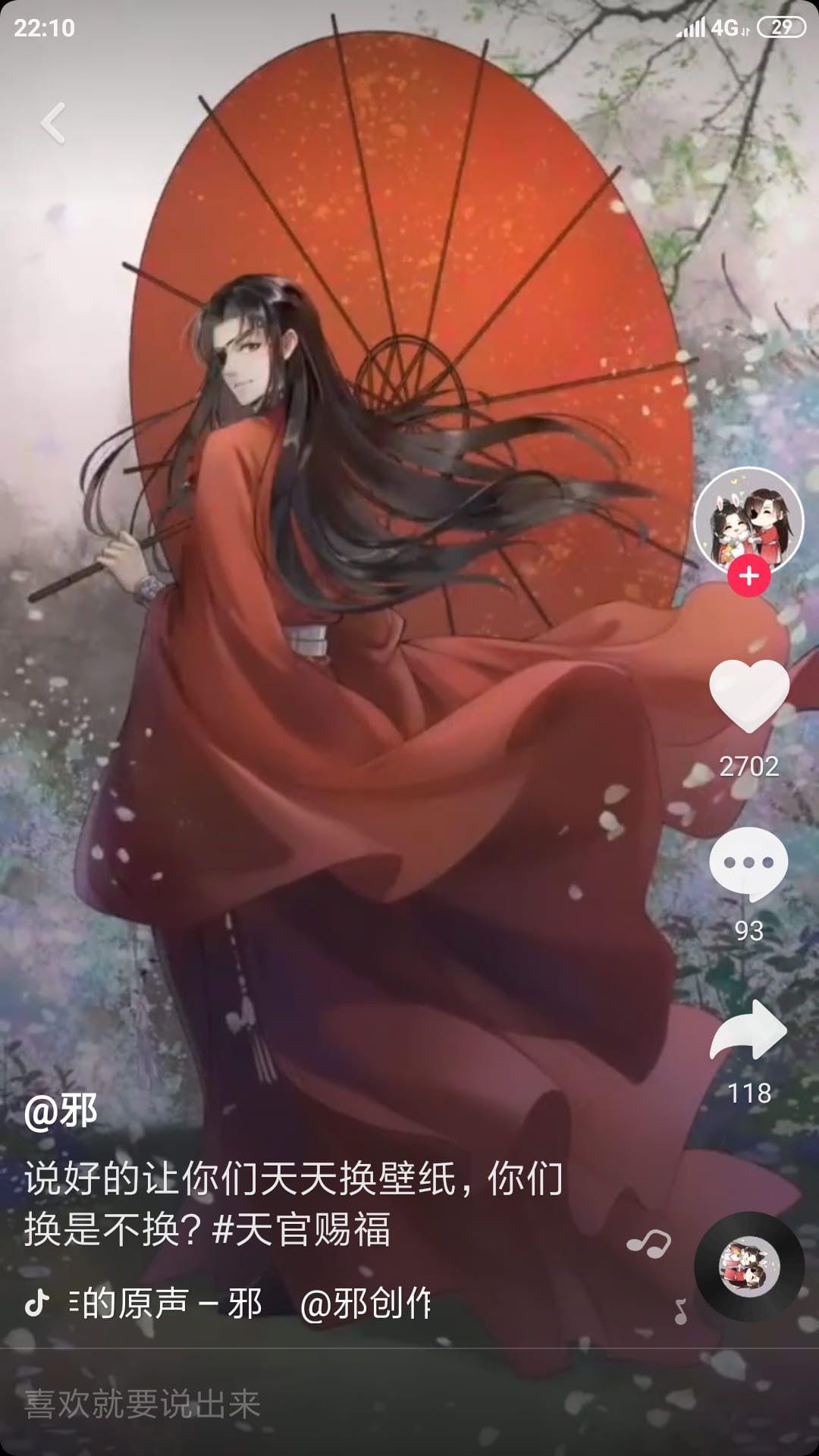Follow the creator with the plus button

(748, 576)
